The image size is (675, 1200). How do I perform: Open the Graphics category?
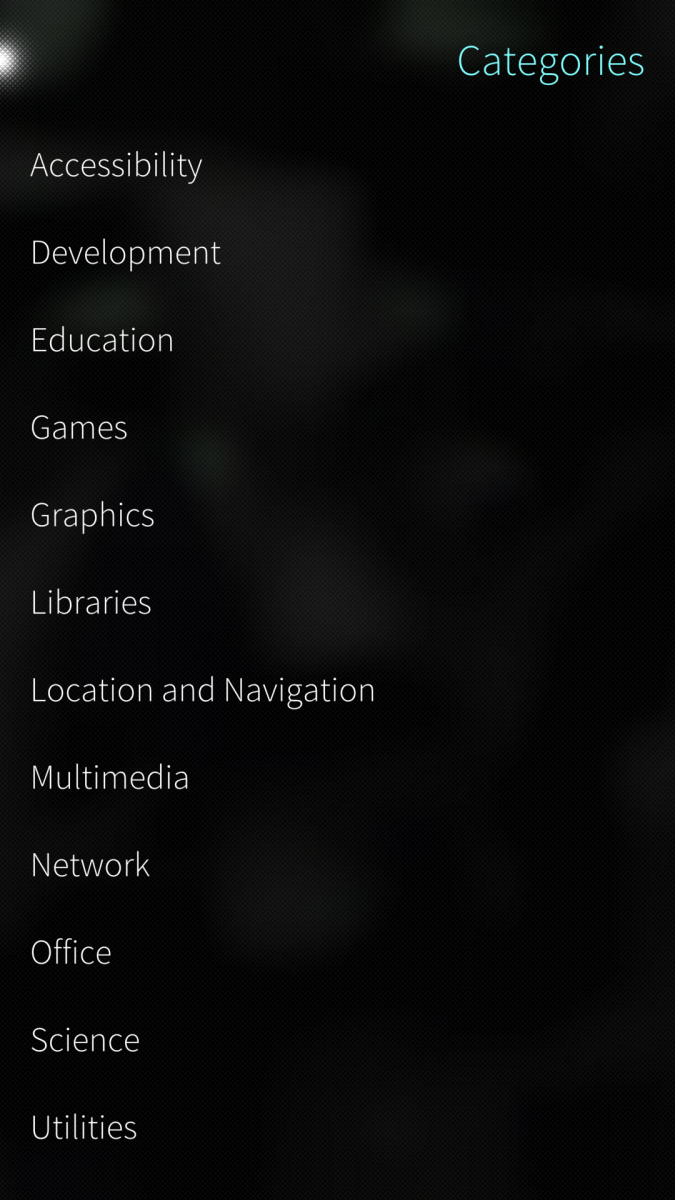pyautogui.click(x=92, y=515)
